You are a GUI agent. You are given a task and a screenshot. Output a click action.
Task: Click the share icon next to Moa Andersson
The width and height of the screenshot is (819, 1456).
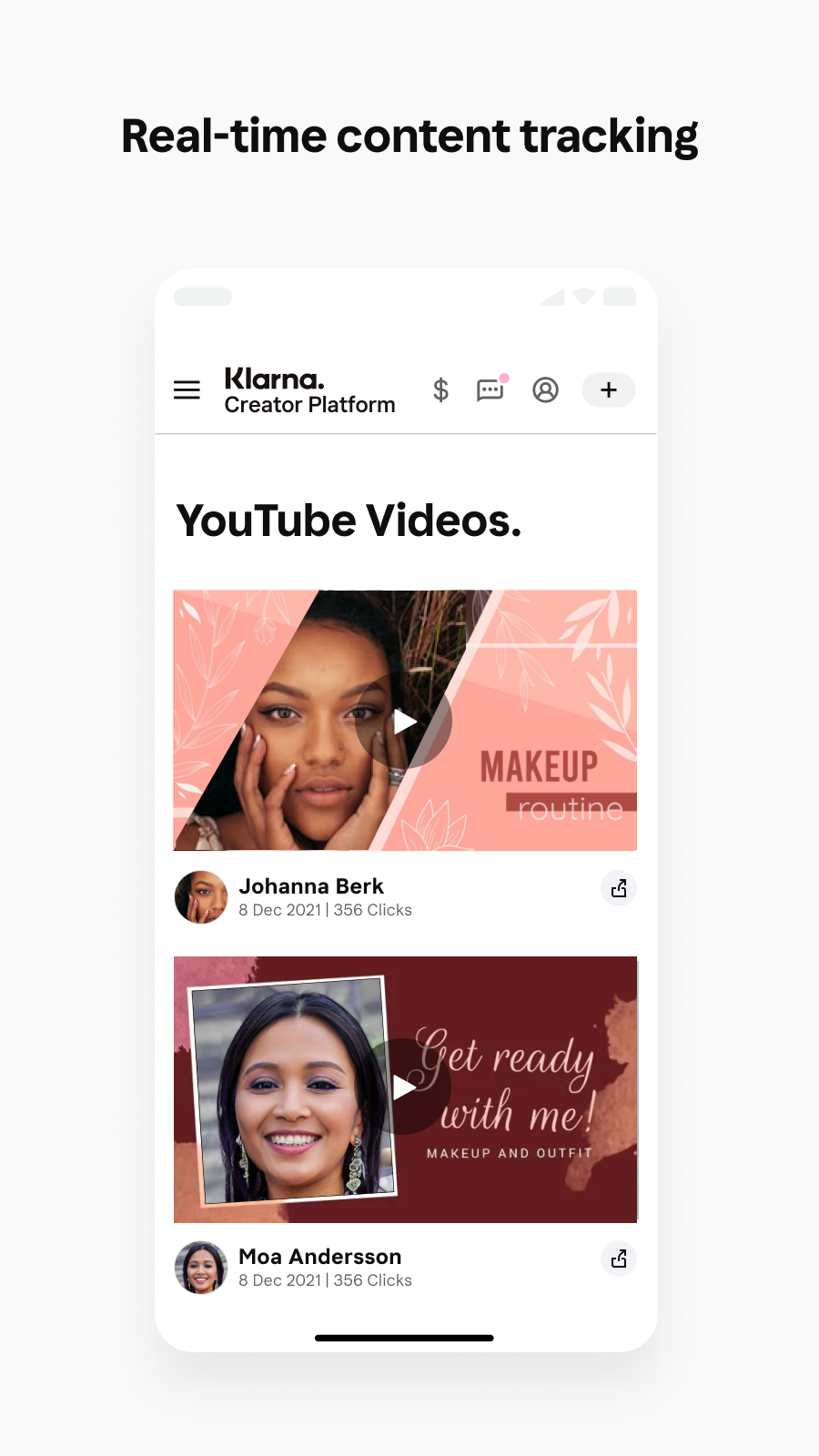pos(619,1259)
